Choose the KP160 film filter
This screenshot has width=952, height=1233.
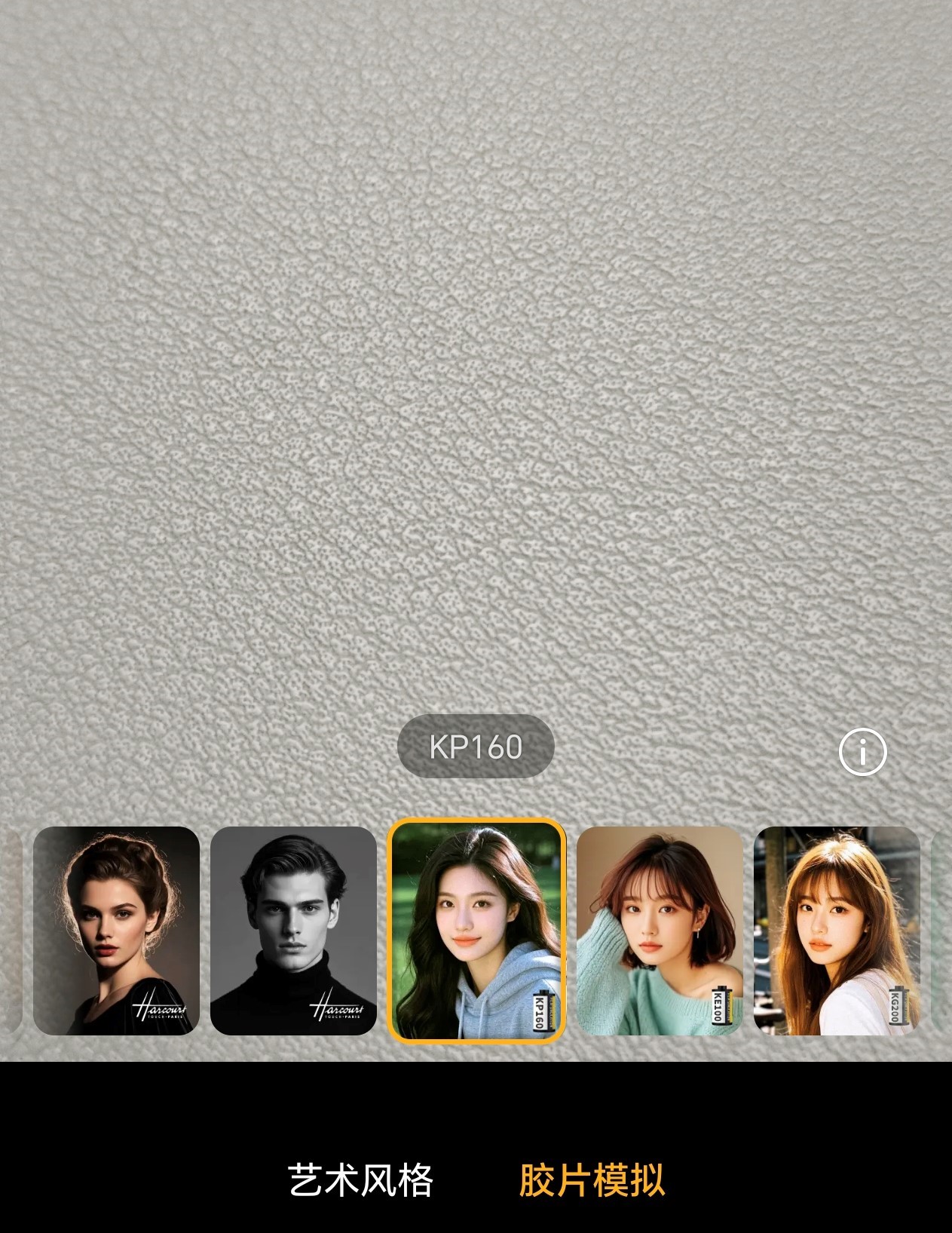pos(476,930)
